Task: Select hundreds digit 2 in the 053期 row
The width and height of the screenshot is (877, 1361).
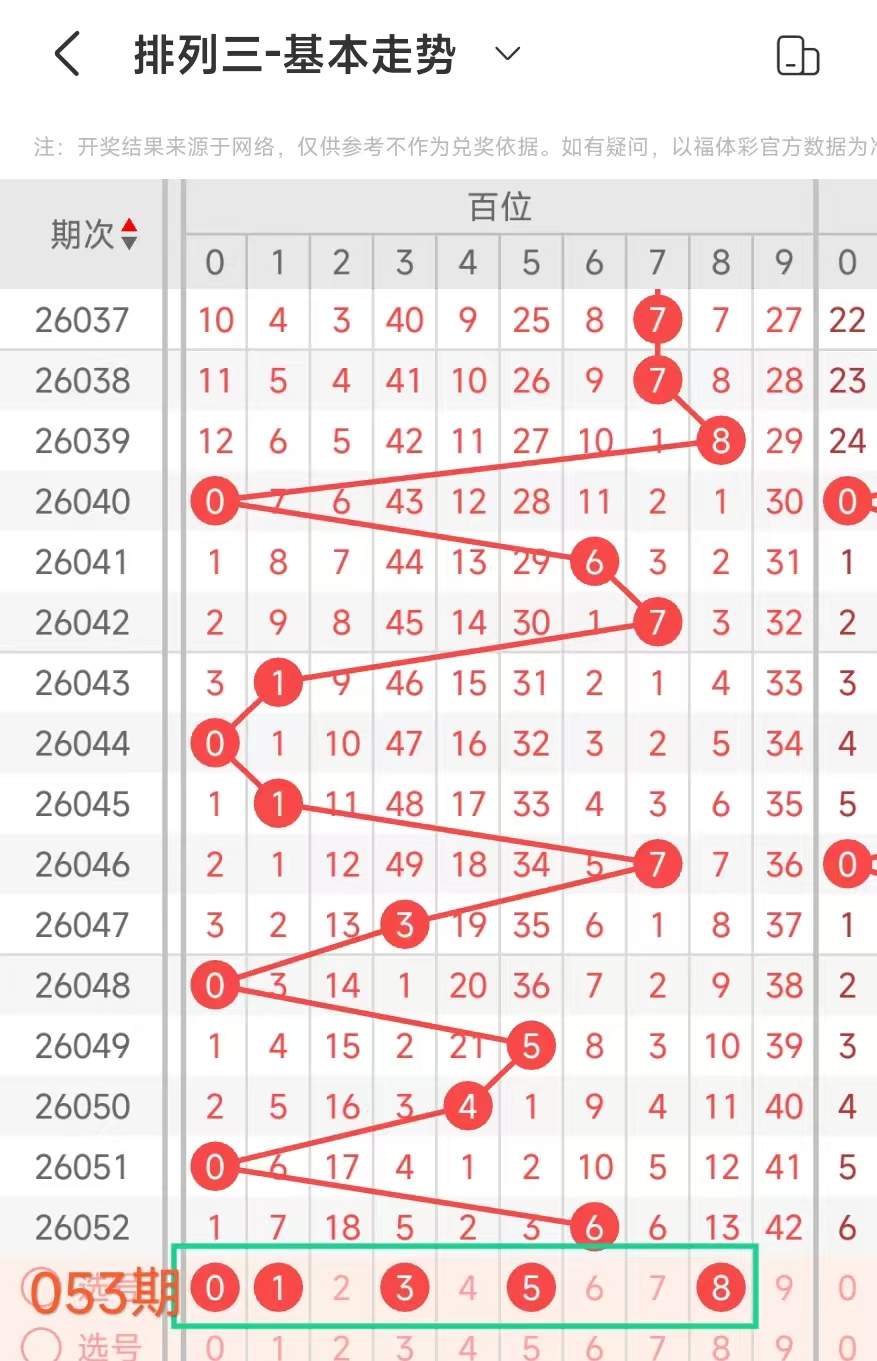Action: (341, 1288)
